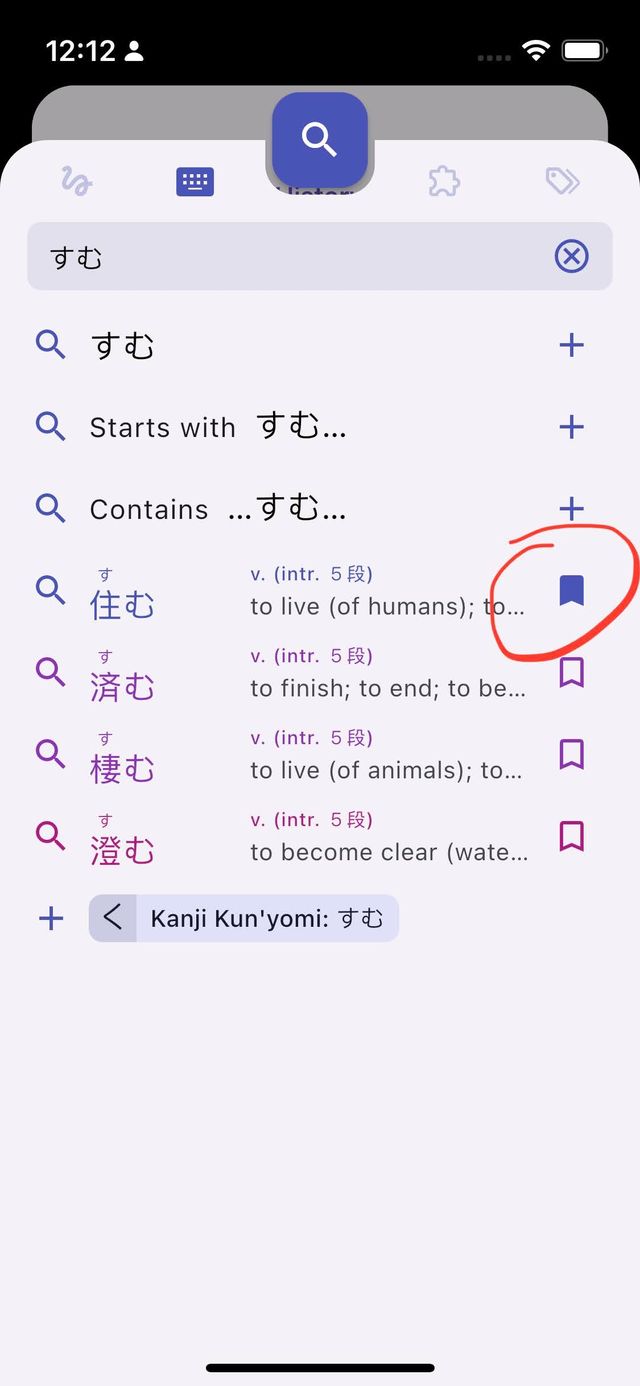Switch to the keyboard input tab
Screen dimensions: 640x1386
195,181
